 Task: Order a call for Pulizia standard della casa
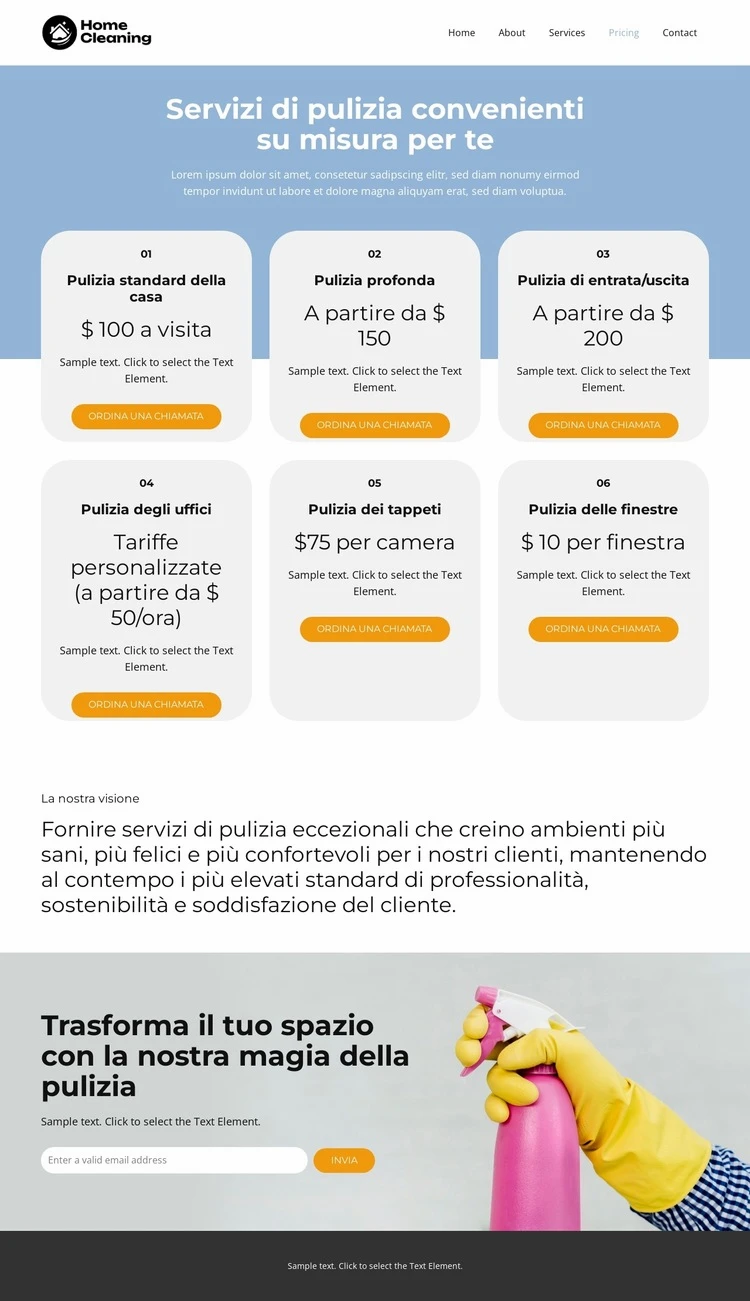[x=146, y=416]
